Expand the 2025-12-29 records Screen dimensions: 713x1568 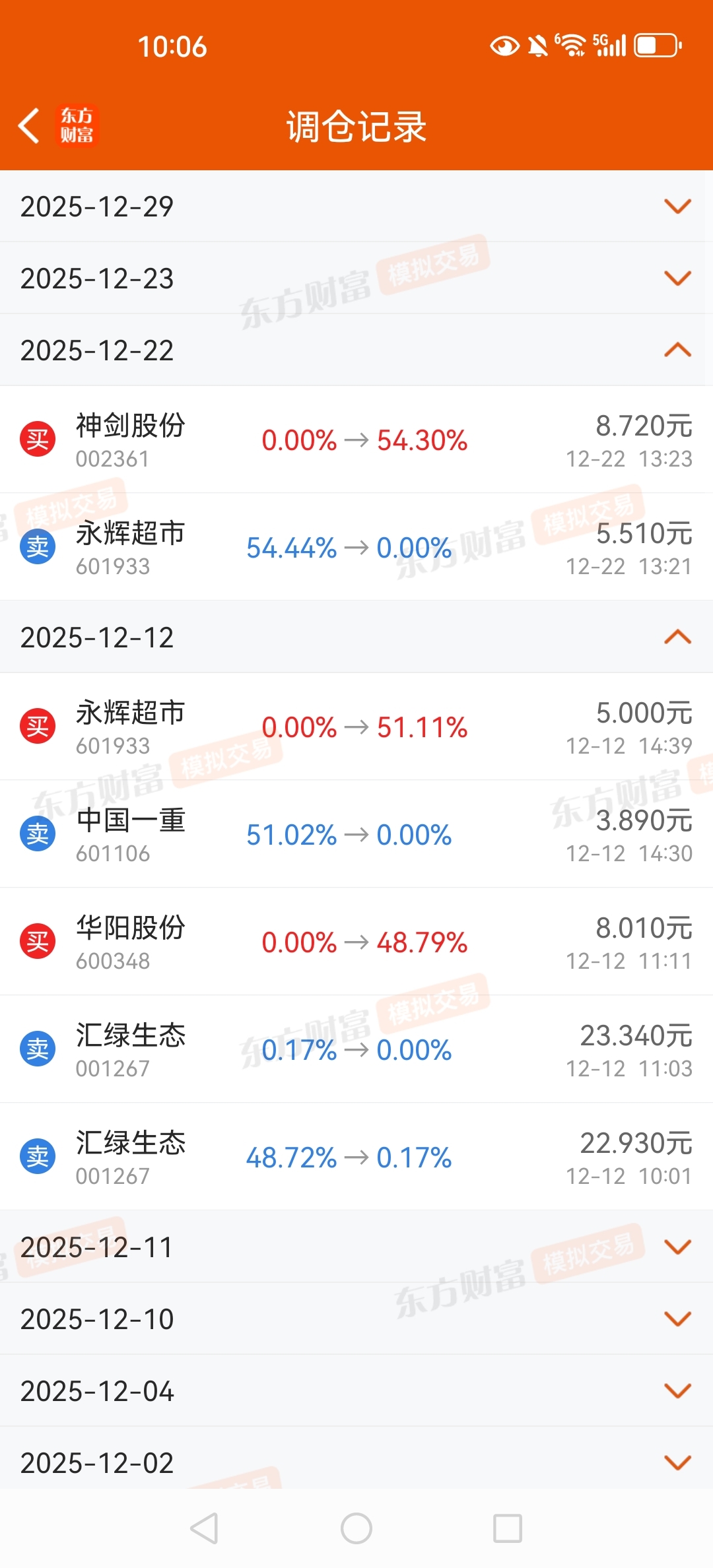356,207
